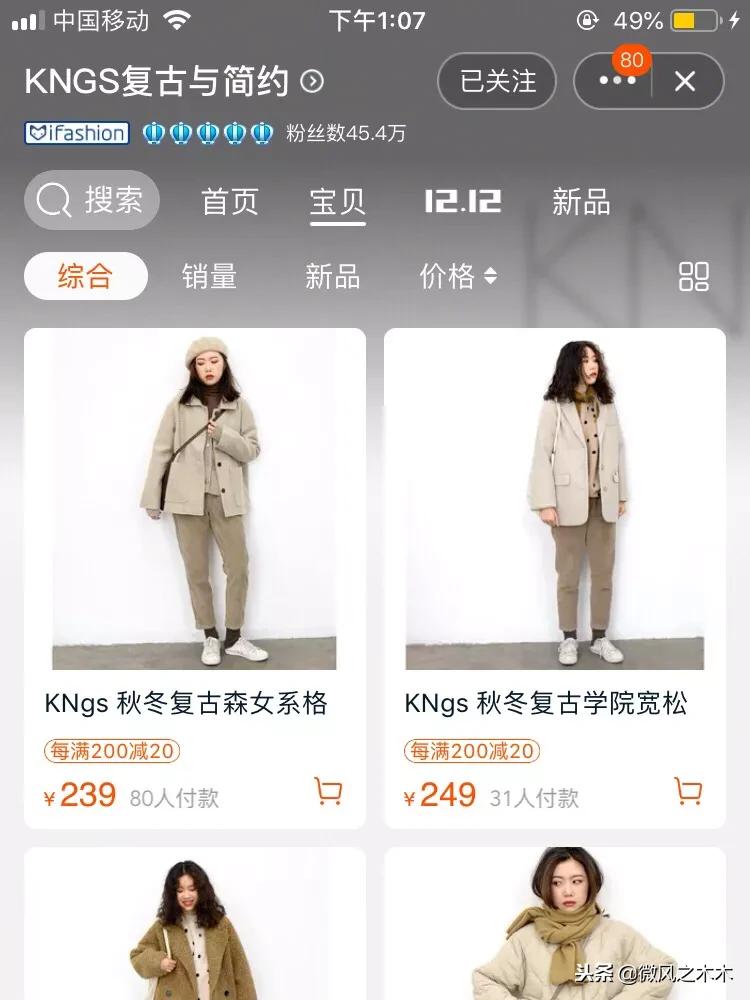The image size is (750, 1000).
Task: Add KNgs 森女系格 item to cart via cart icon
Action: 328,791
